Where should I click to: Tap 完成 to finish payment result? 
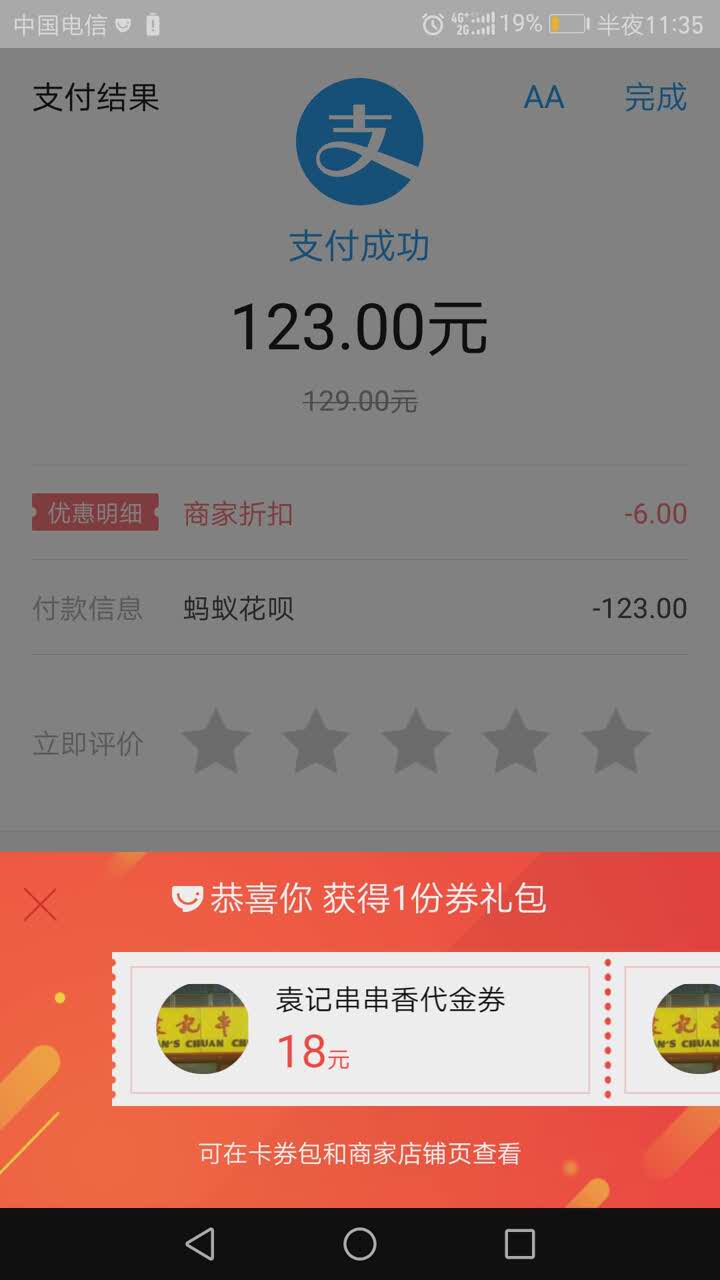pyautogui.click(x=655, y=97)
